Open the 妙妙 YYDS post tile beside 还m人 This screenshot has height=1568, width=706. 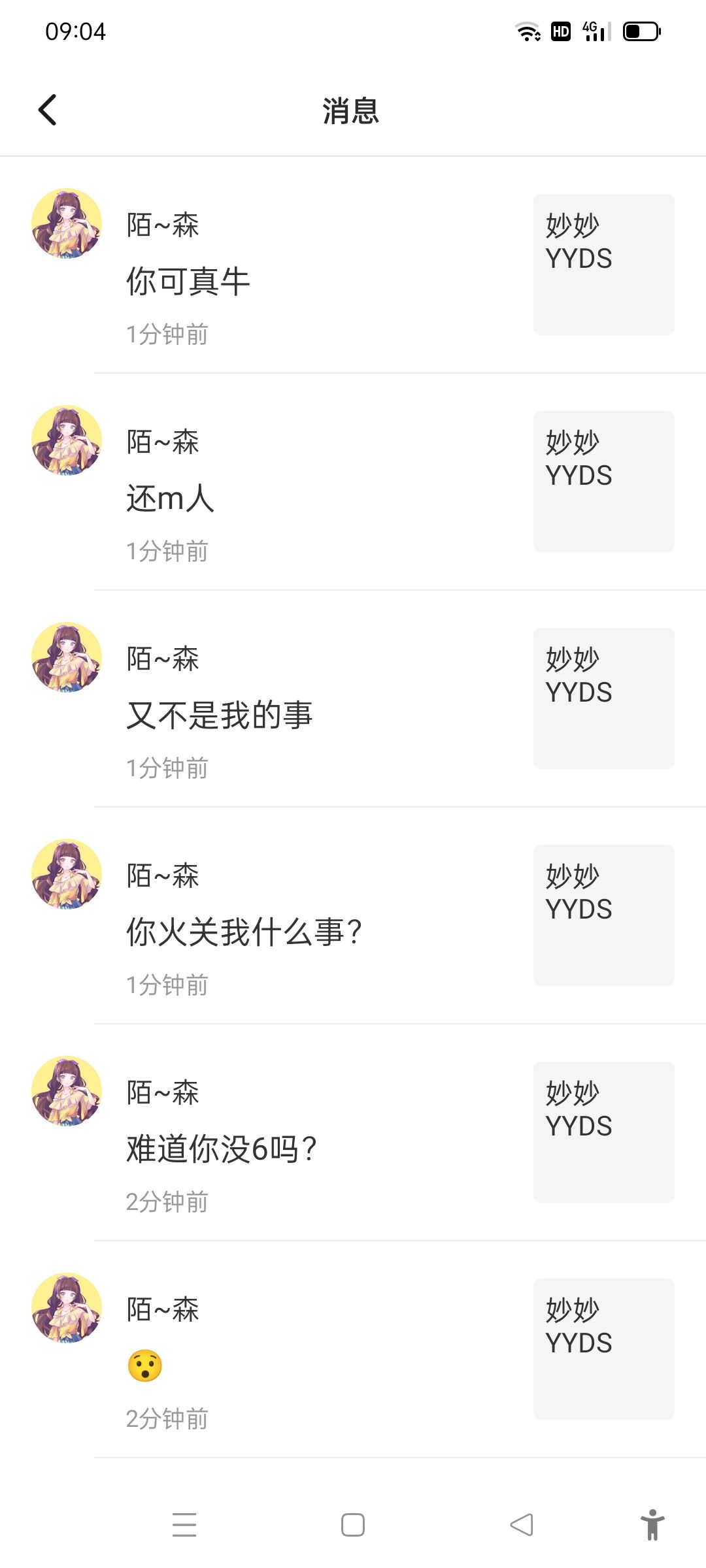(x=603, y=481)
